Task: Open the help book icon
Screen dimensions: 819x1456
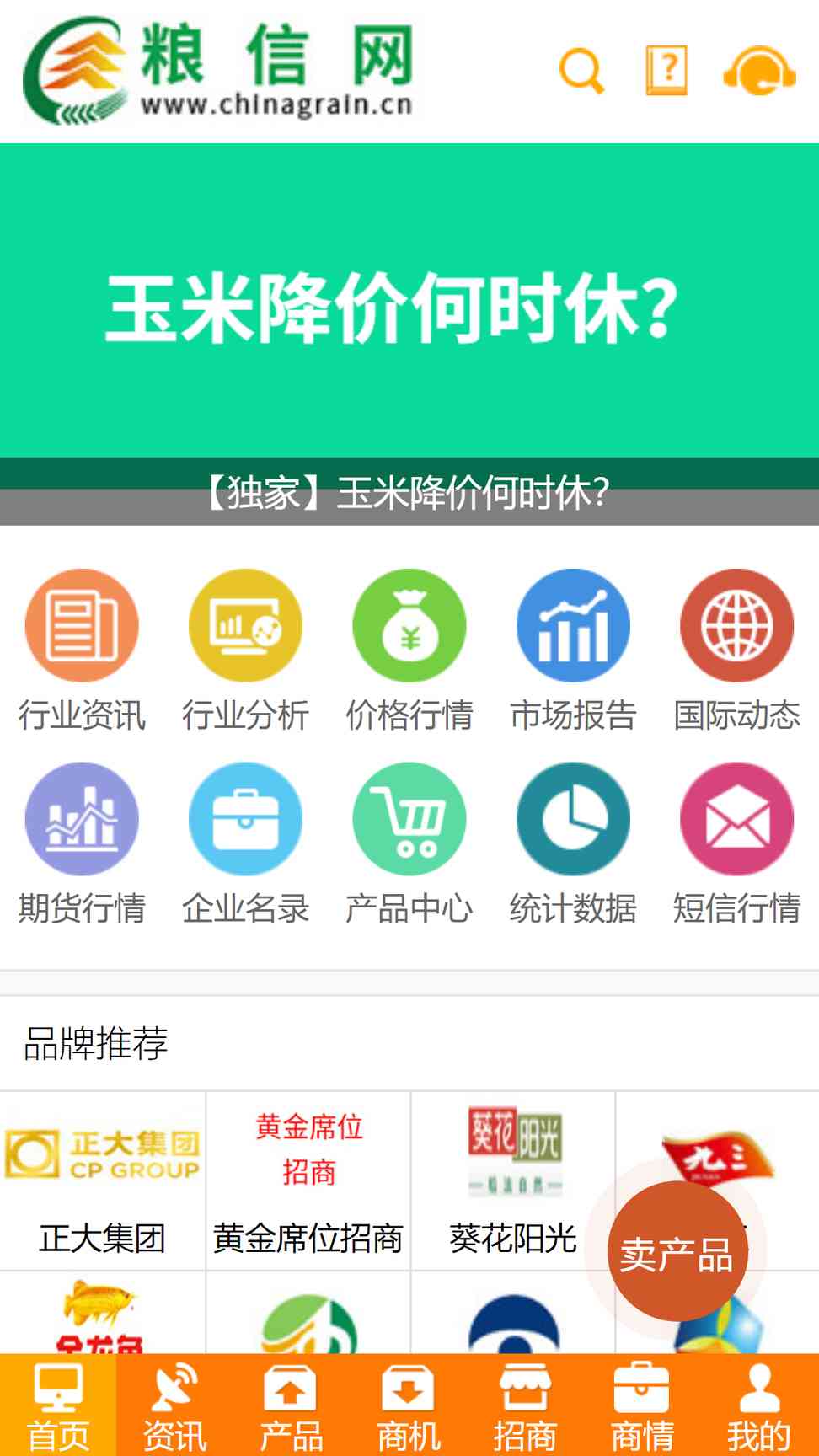Action: coord(666,71)
